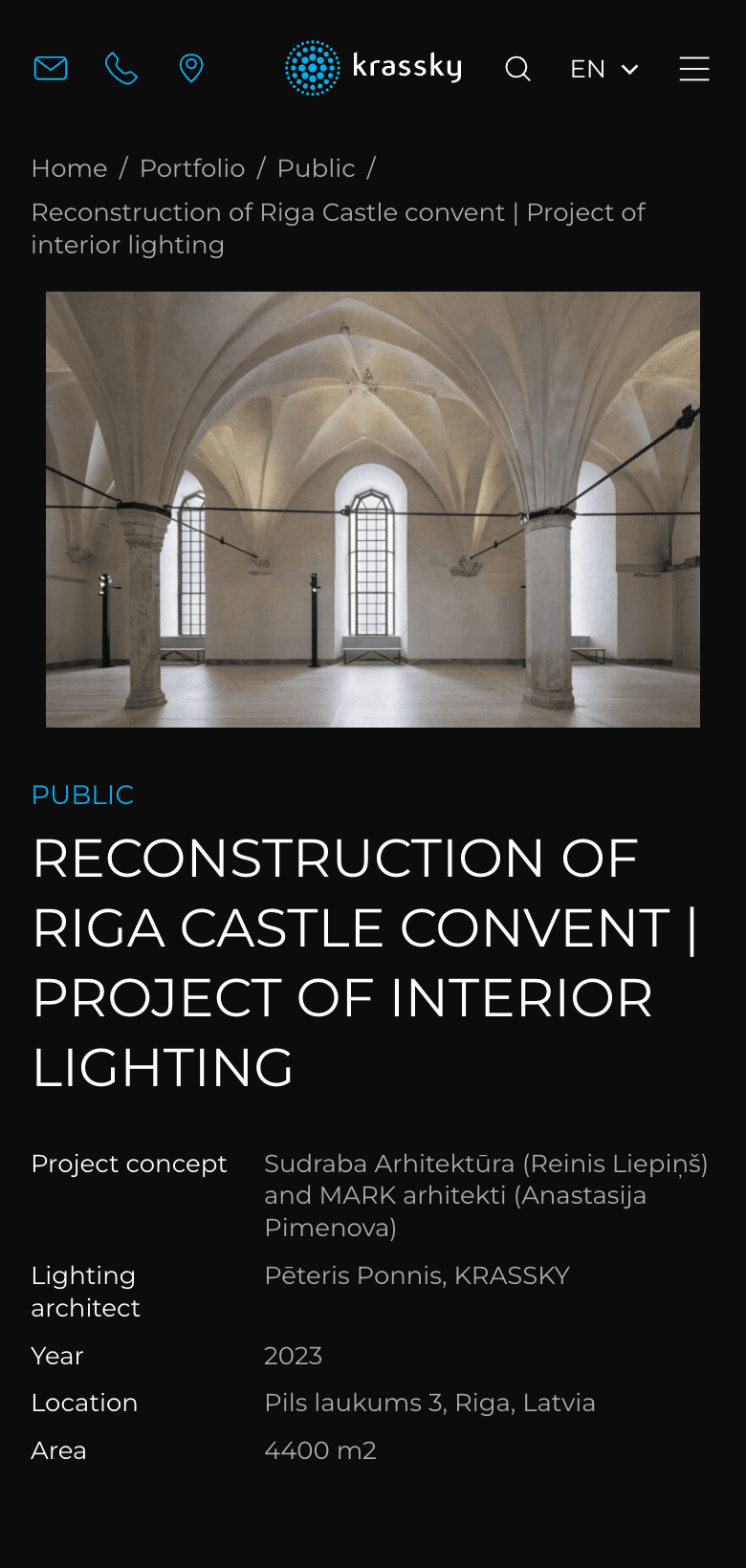The width and height of the screenshot is (746, 1568).
Task: Open Public breadcrumb link
Action: pyautogui.click(x=316, y=168)
